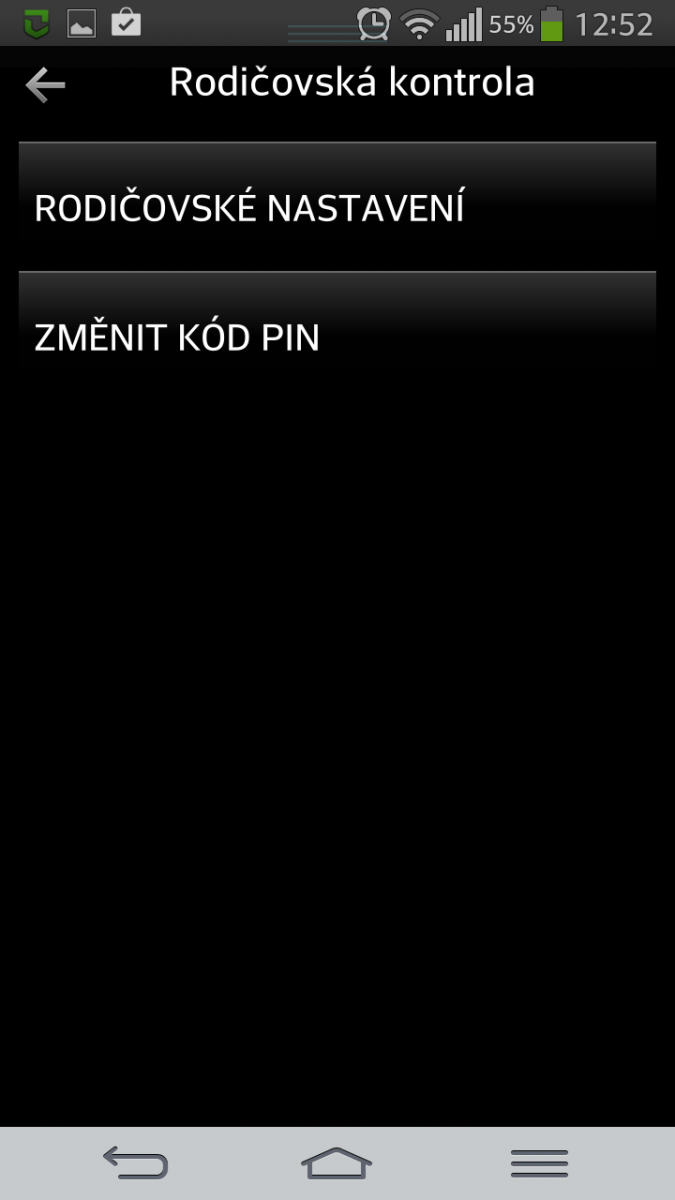Select ZMĚNIT KÓD PIN option
Image resolution: width=675 pixels, height=1200 pixels.
pyautogui.click(x=337, y=338)
